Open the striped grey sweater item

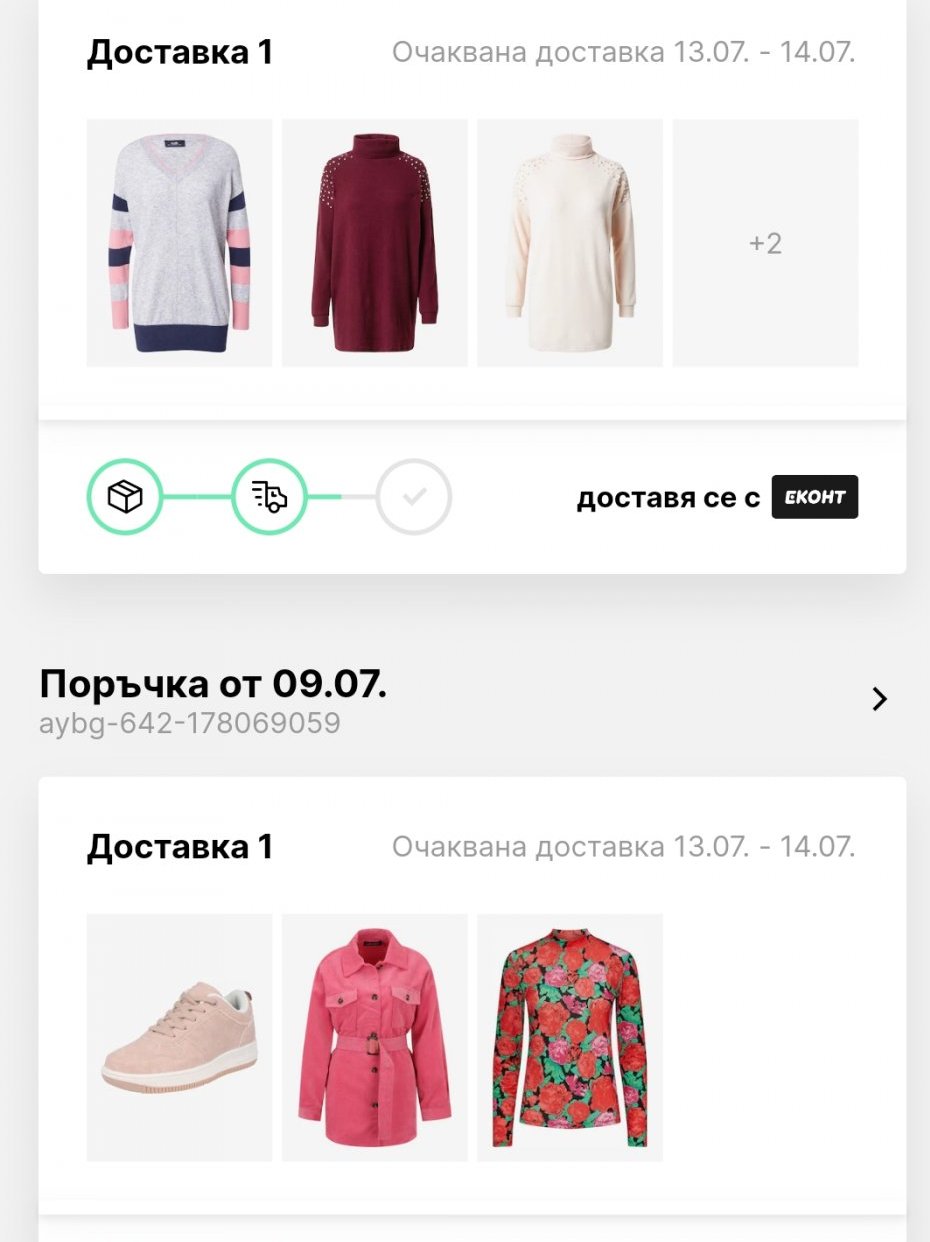(179, 243)
